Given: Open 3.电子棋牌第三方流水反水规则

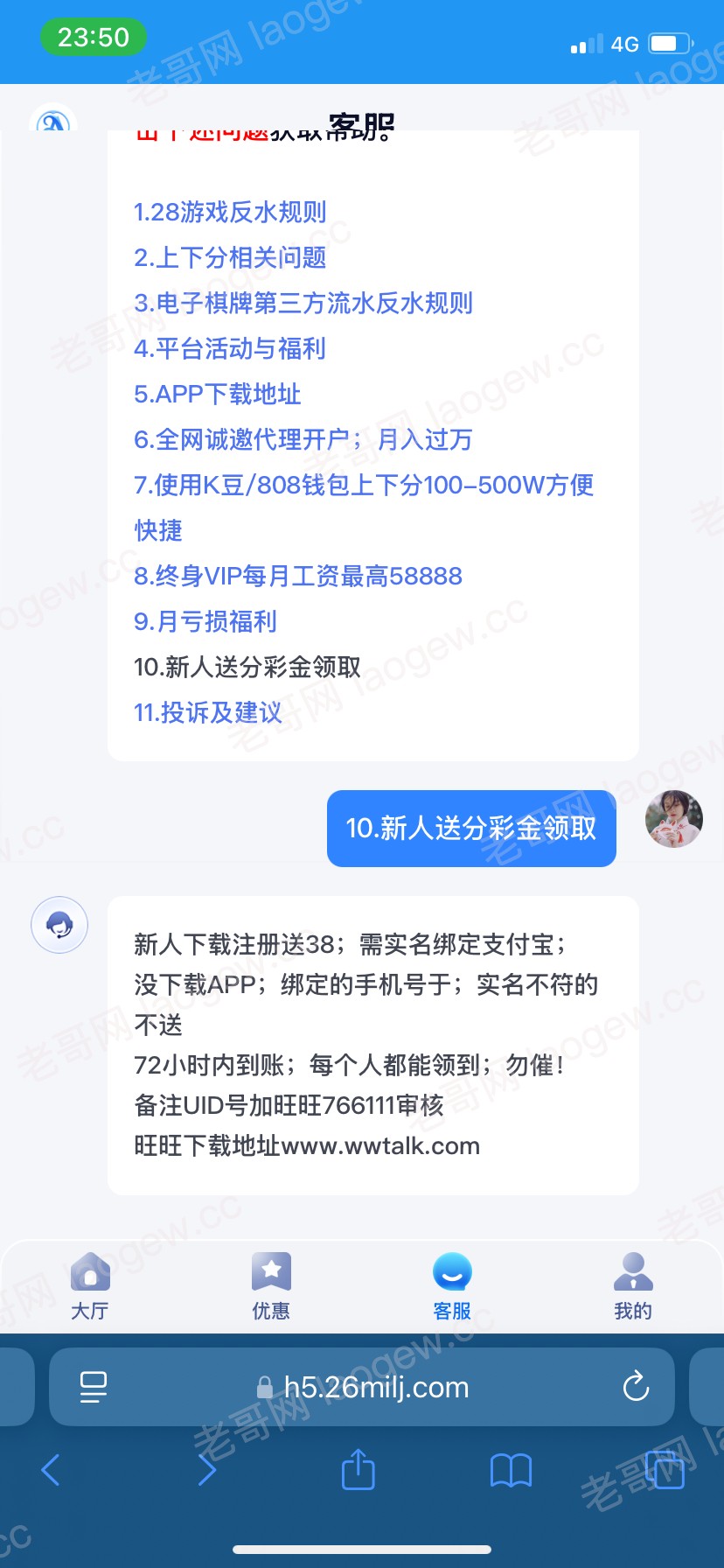Looking at the screenshot, I should pos(303,303).
